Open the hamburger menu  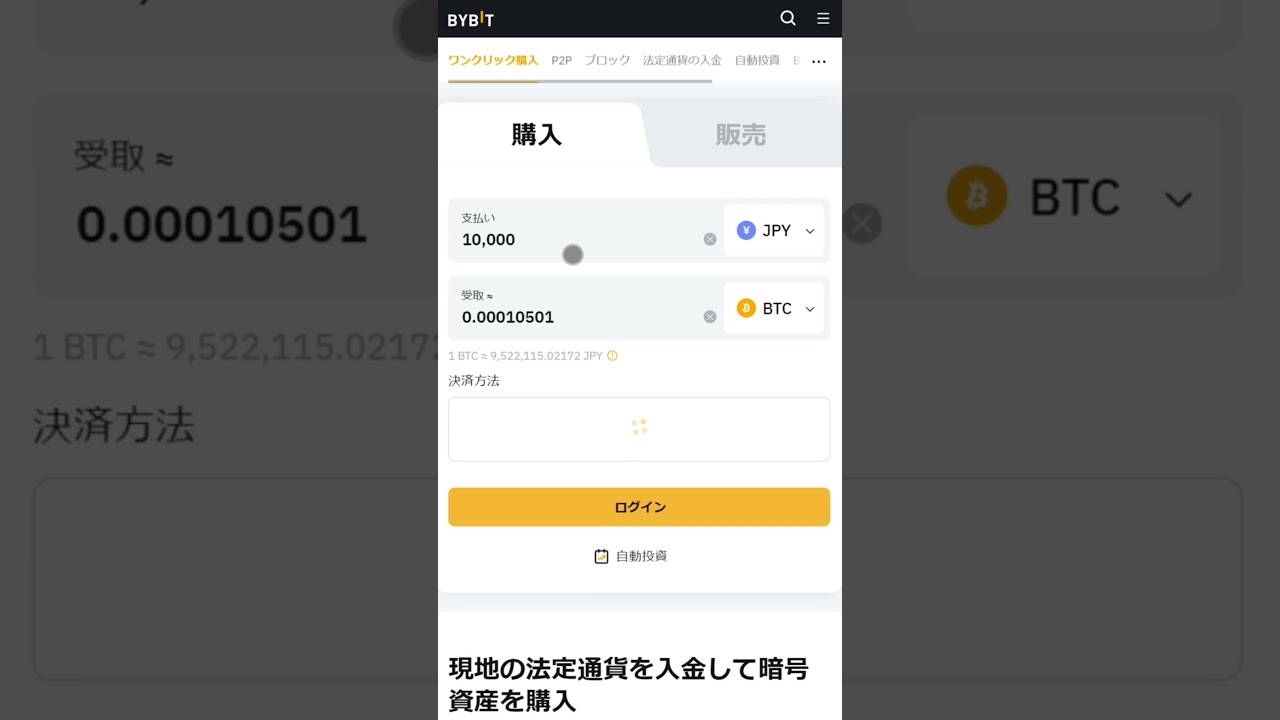point(823,18)
